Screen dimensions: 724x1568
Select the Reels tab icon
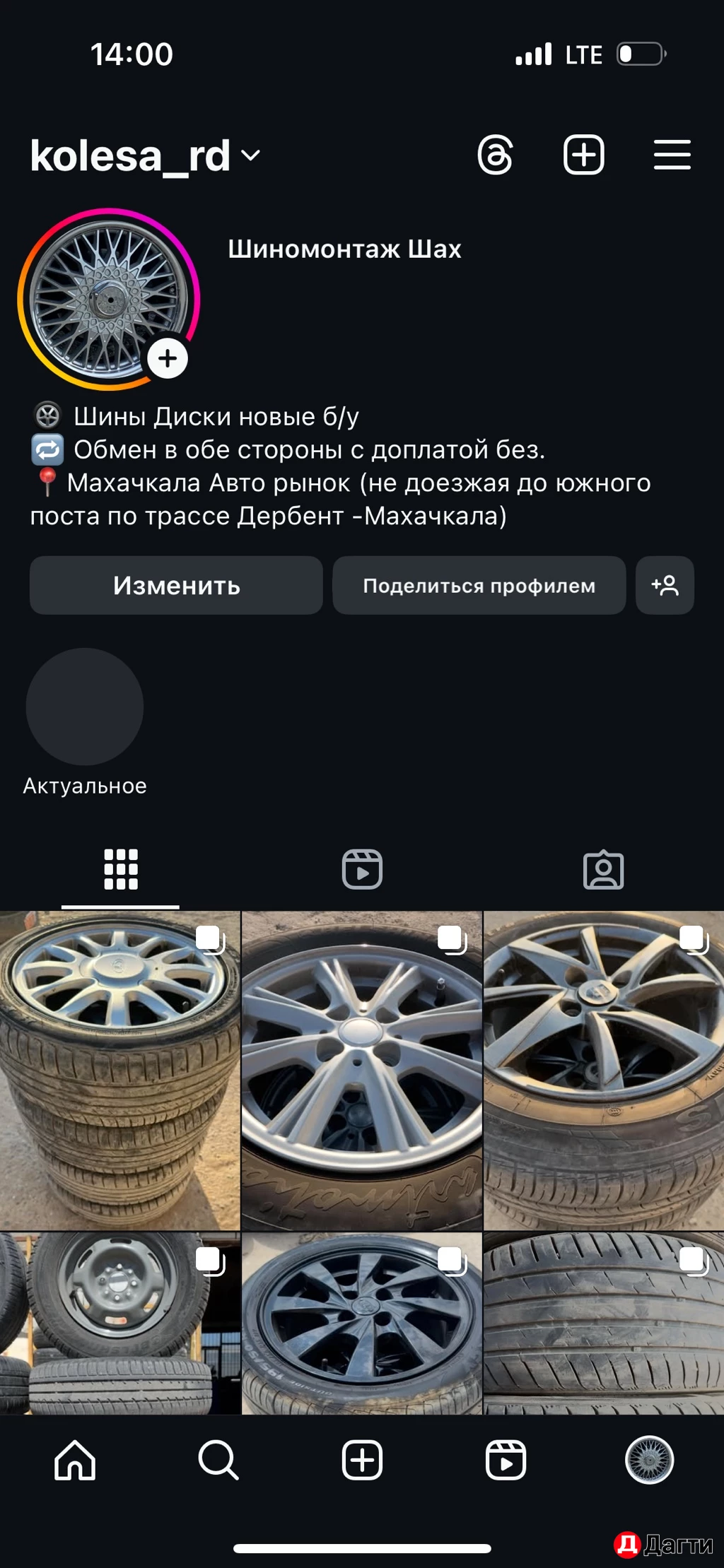click(x=361, y=869)
